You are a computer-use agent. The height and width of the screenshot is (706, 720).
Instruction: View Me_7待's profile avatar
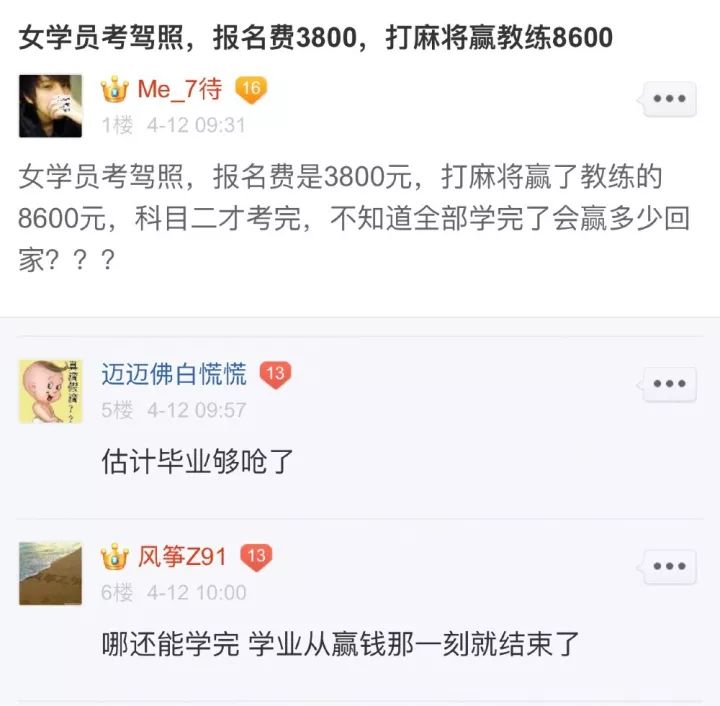tap(50, 106)
